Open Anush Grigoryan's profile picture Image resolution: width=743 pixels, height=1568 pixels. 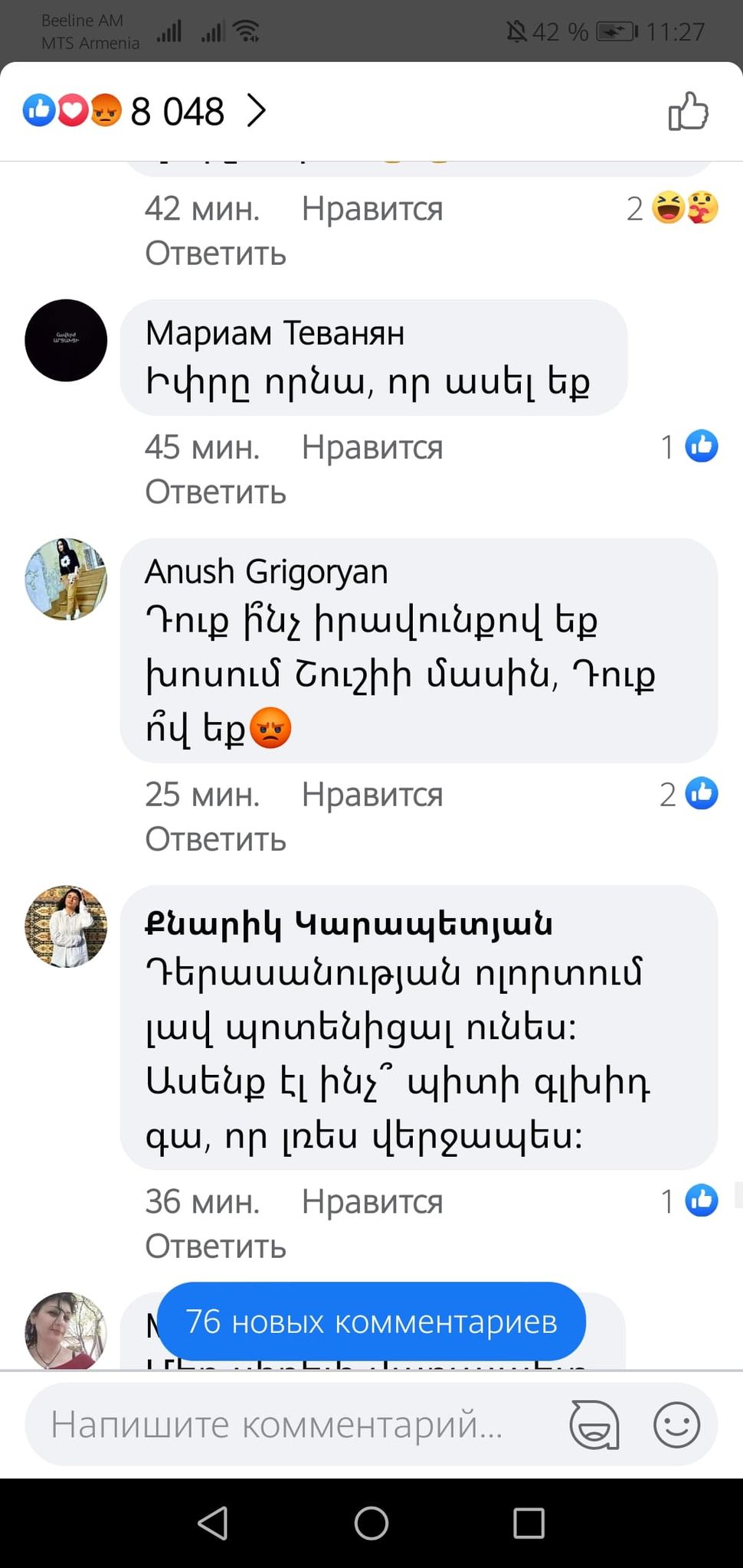[66, 580]
